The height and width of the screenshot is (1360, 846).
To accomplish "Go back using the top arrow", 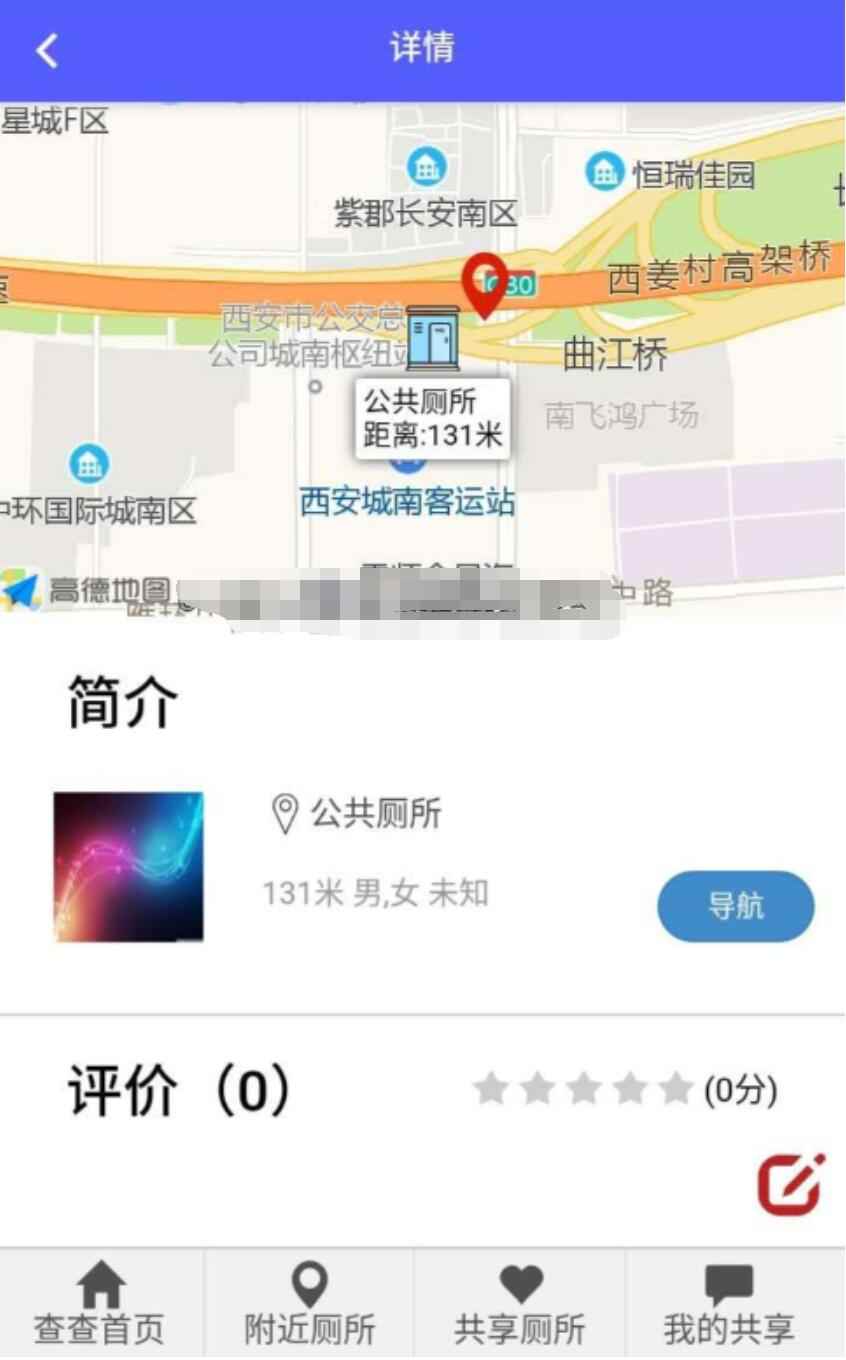I will pyautogui.click(x=47, y=50).
